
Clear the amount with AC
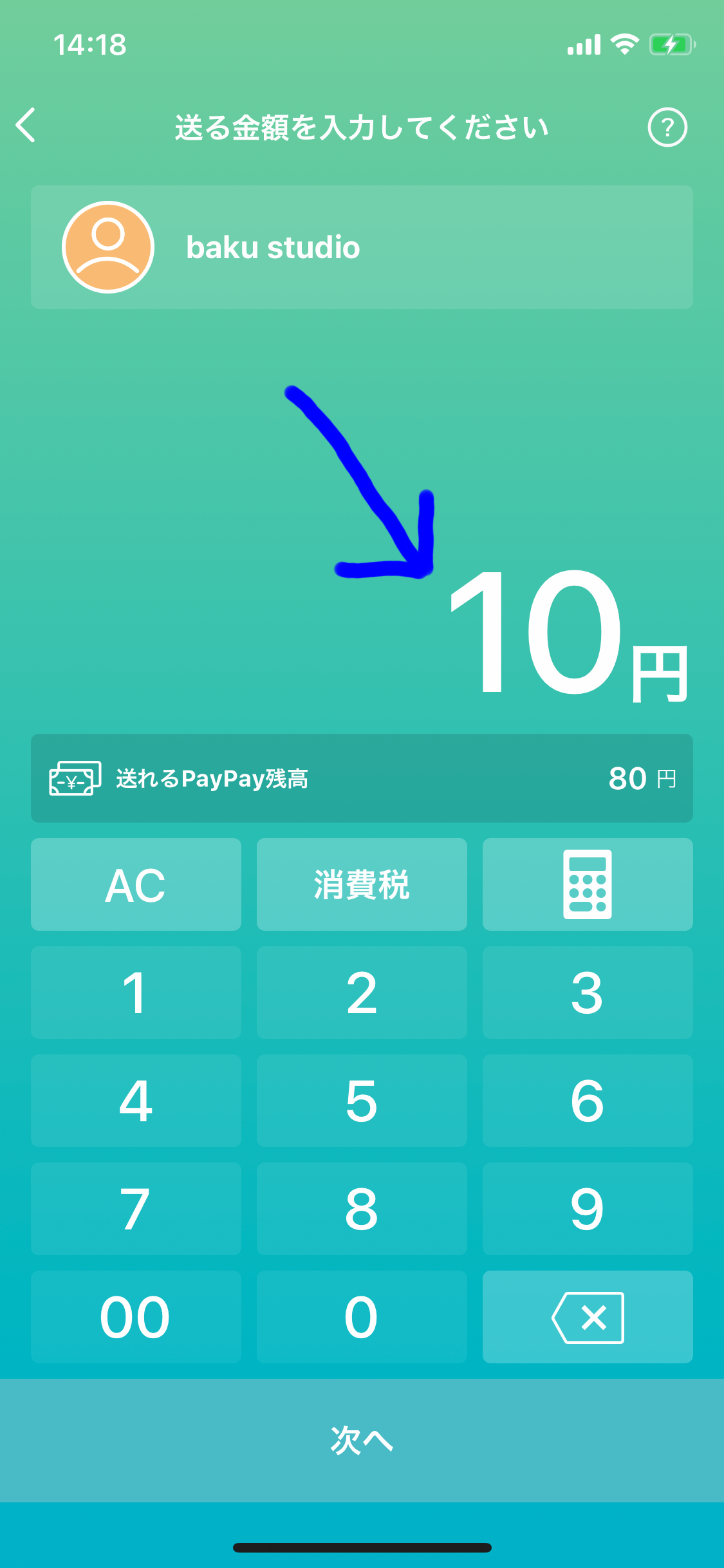point(136,884)
